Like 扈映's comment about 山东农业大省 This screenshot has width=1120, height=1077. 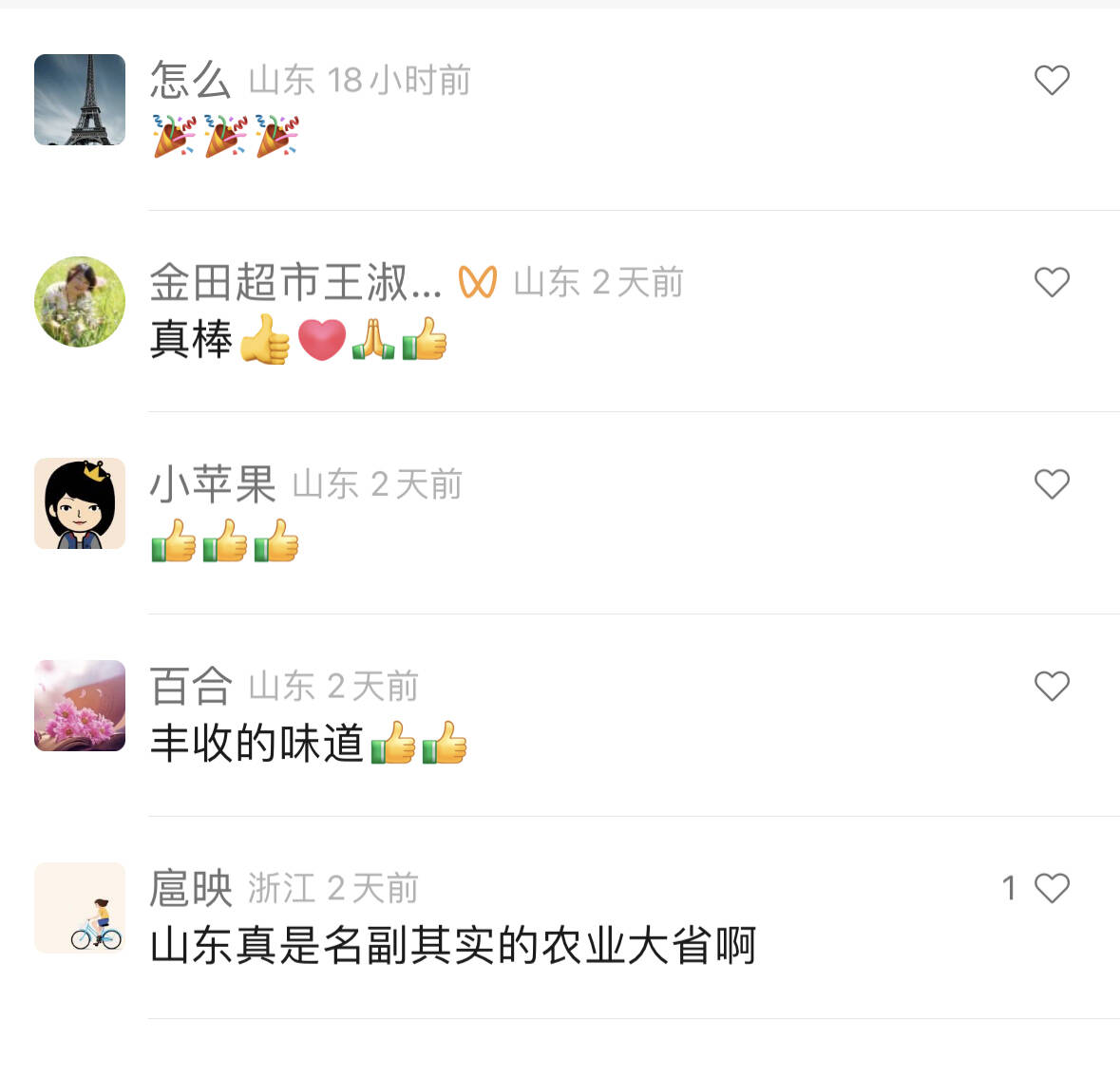pos(1052,888)
